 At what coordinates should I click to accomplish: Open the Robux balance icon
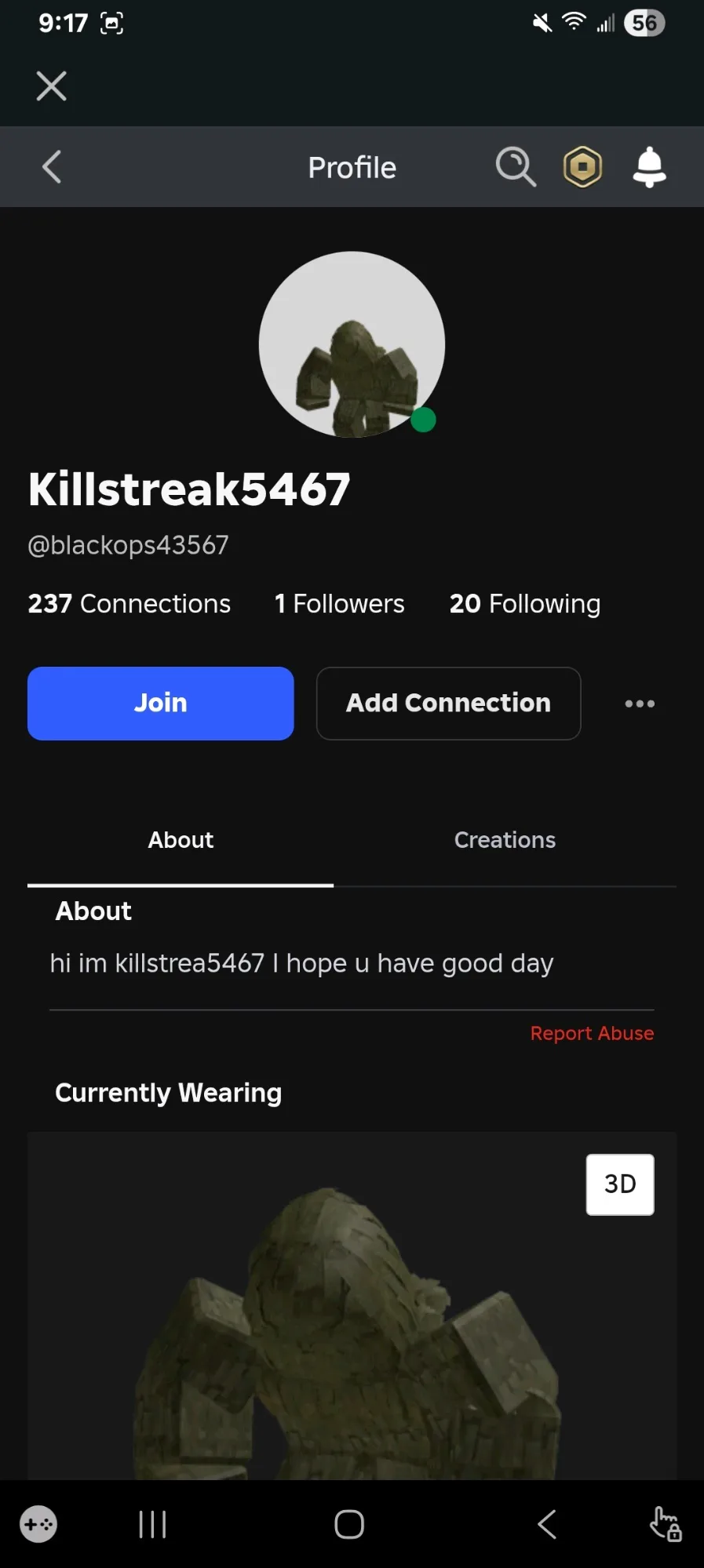pyautogui.click(x=582, y=166)
